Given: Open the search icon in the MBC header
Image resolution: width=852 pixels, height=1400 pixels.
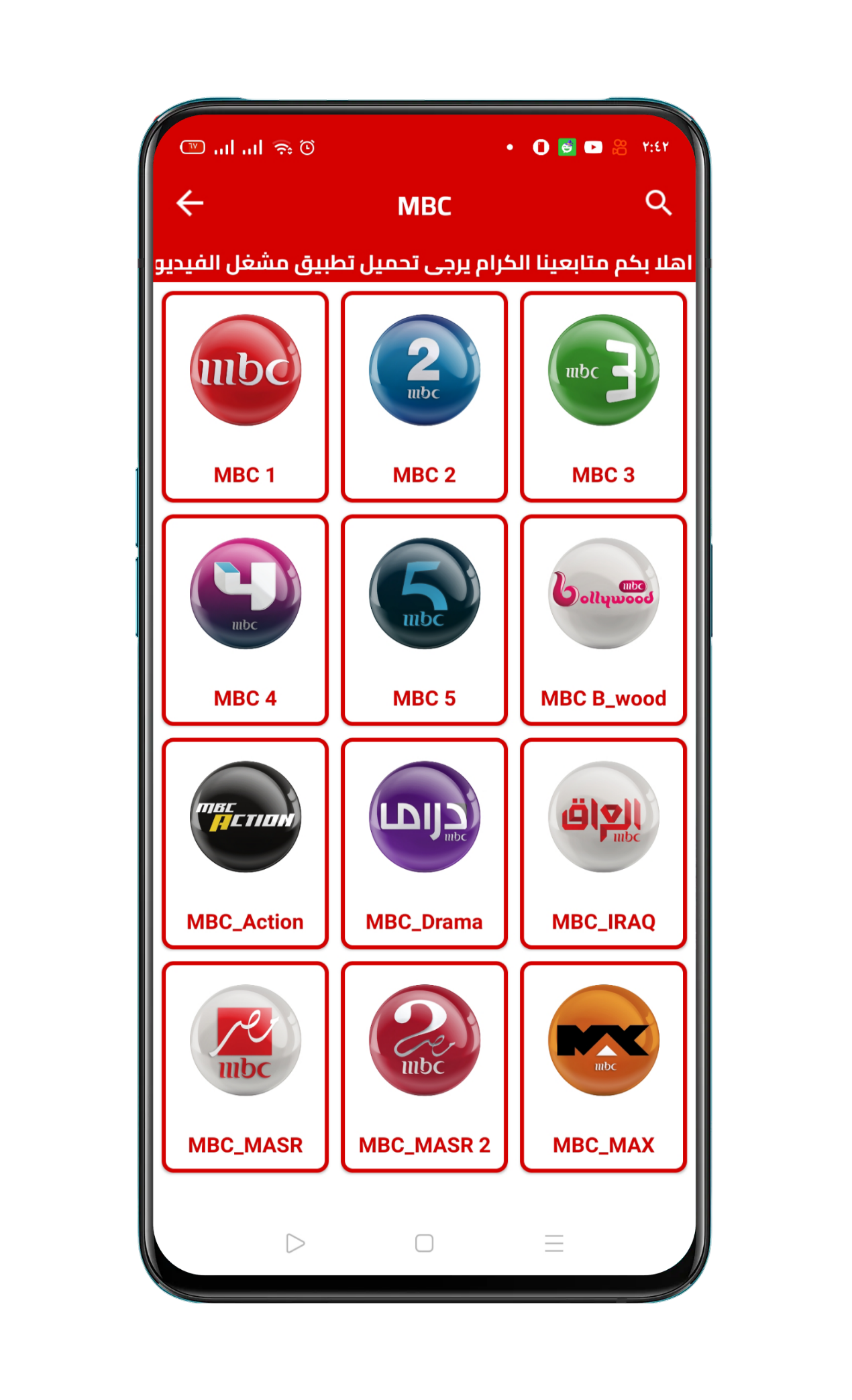Looking at the screenshot, I should click(x=657, y=202).
